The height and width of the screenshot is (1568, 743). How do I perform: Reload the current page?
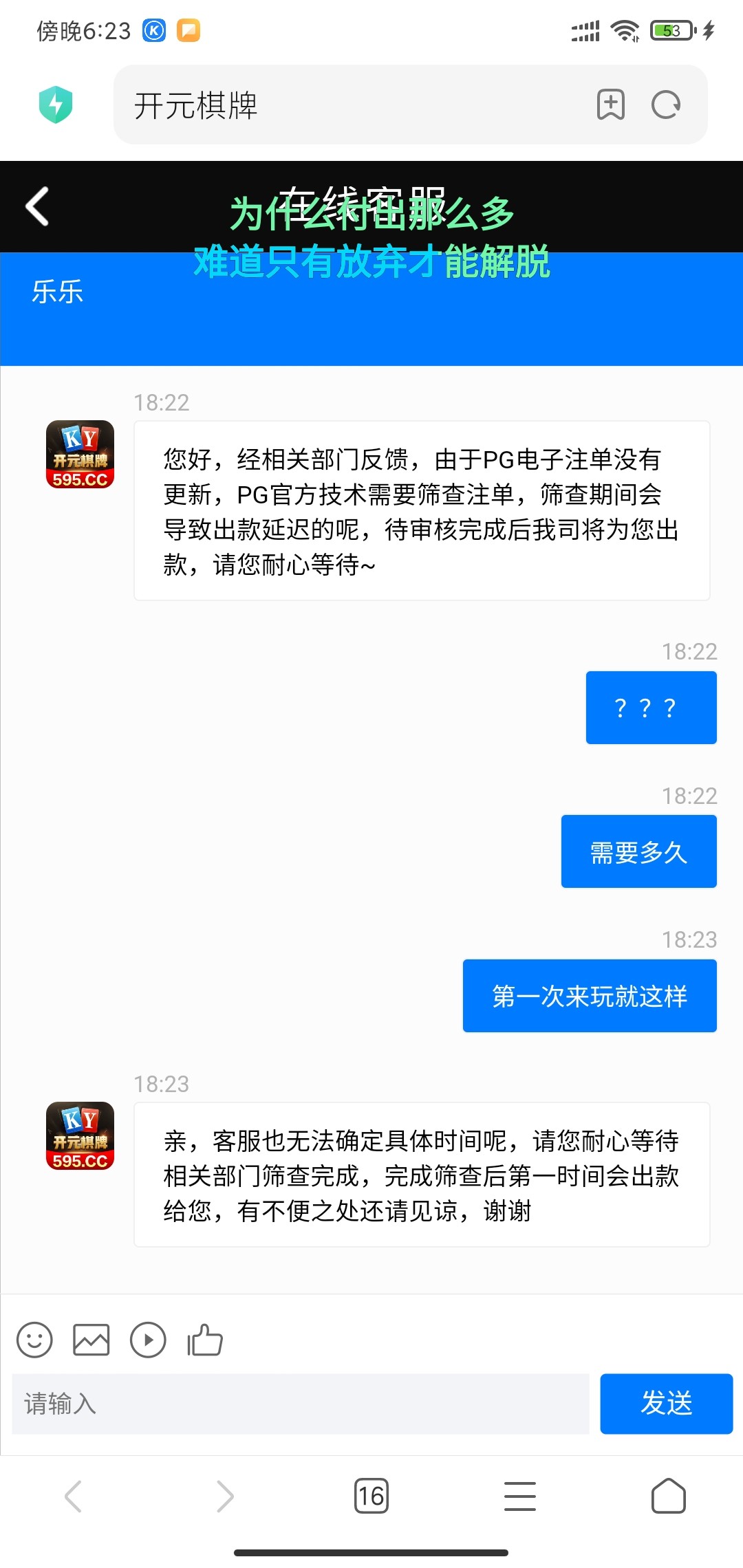[666, 105]
